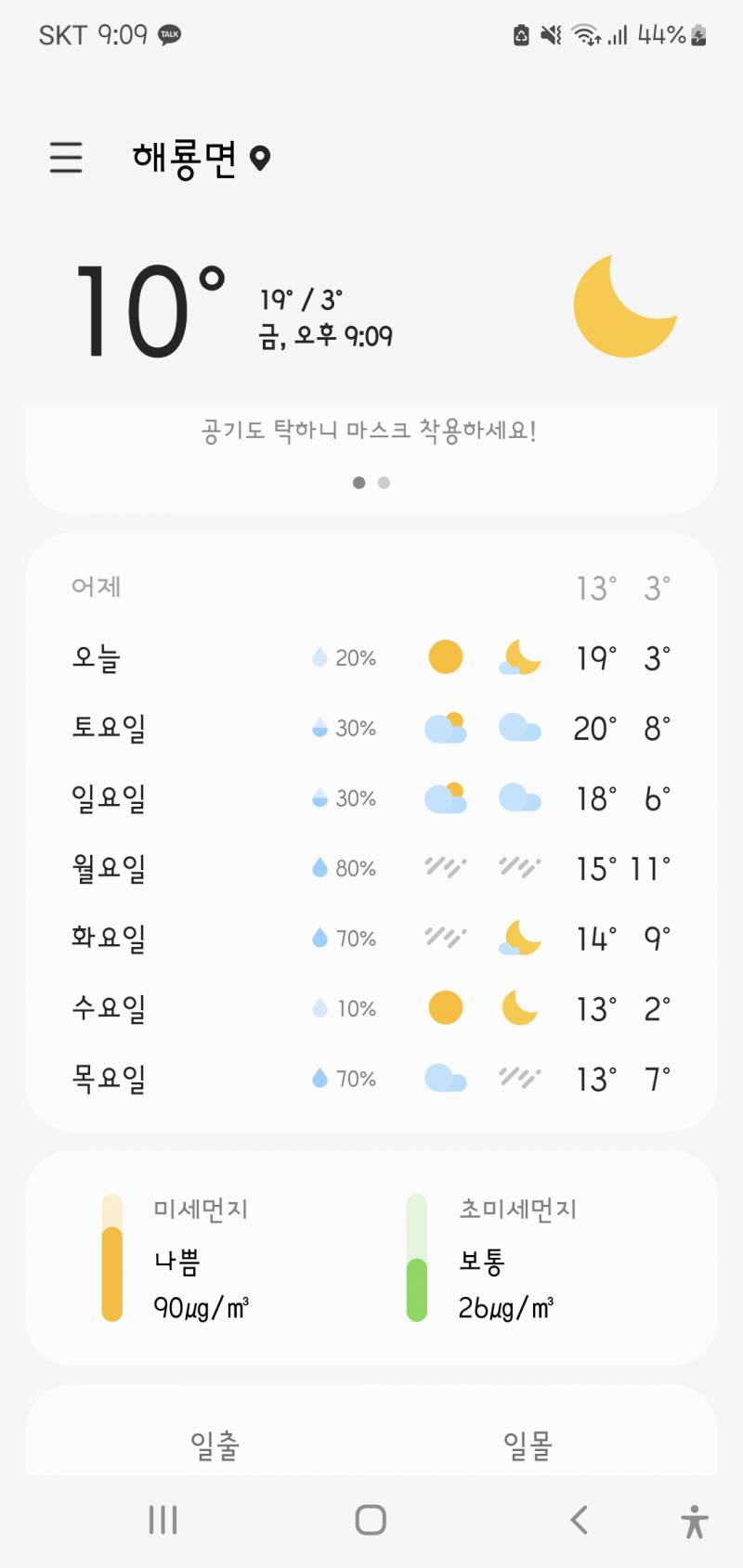Select the second page dot under the tip banner
743x1568 pixels.
(x=384, y=483)
